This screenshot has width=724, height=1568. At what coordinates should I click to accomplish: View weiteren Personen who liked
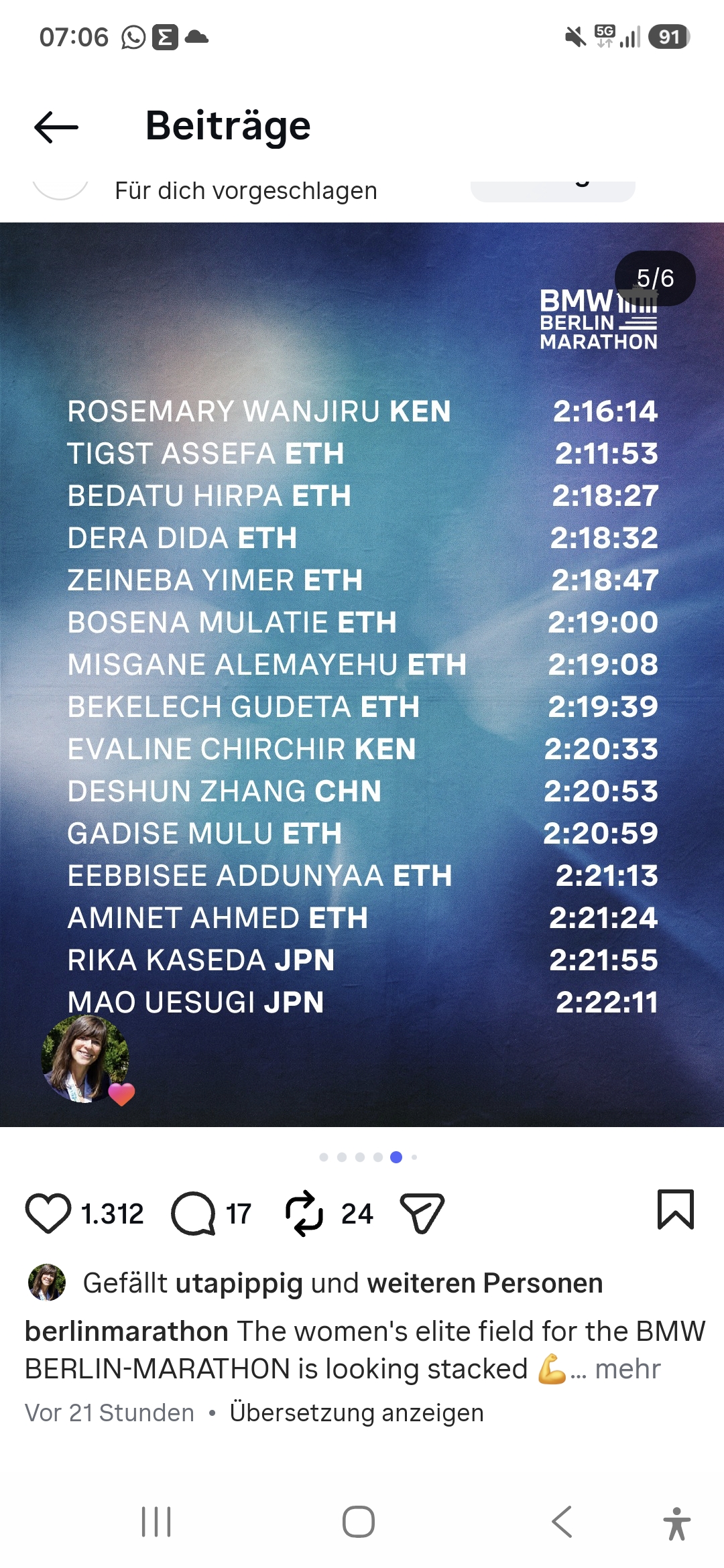click(485, 1283)
